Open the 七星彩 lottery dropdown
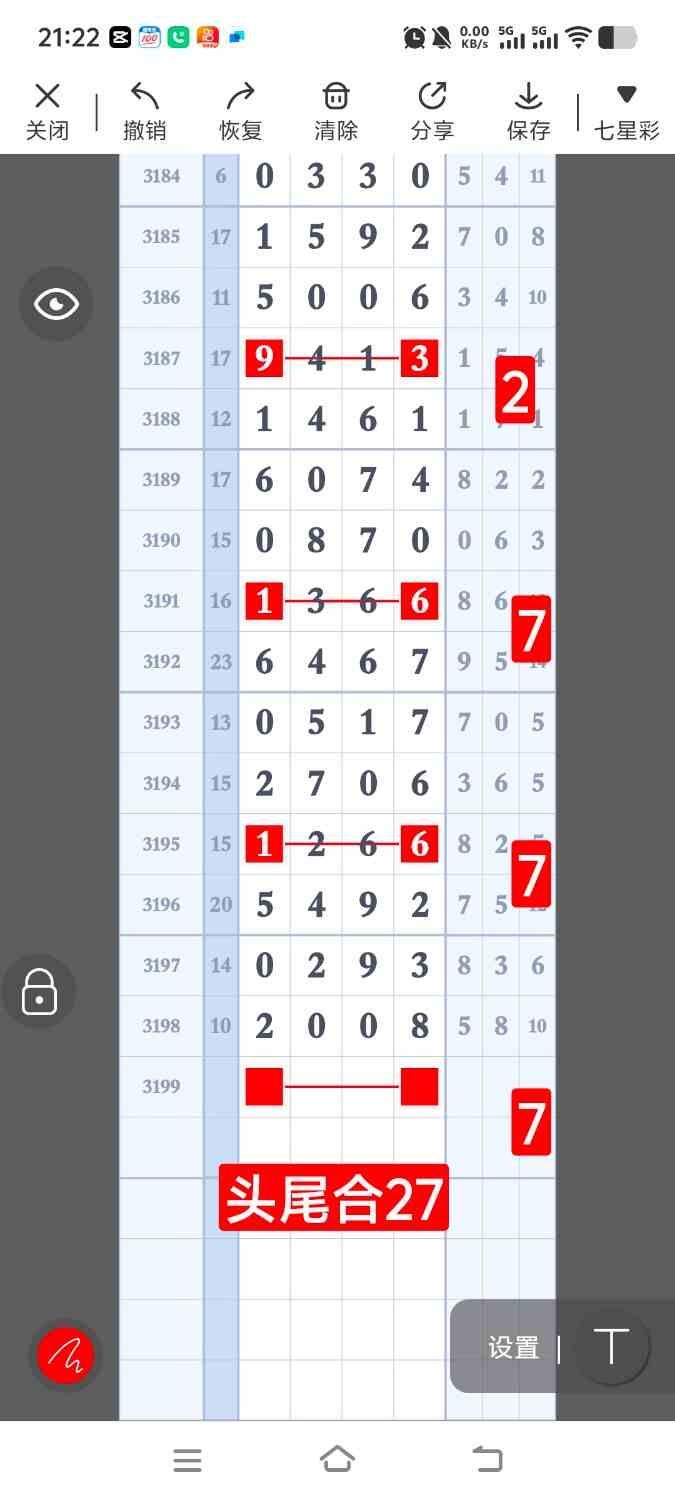 coord(627,112)
